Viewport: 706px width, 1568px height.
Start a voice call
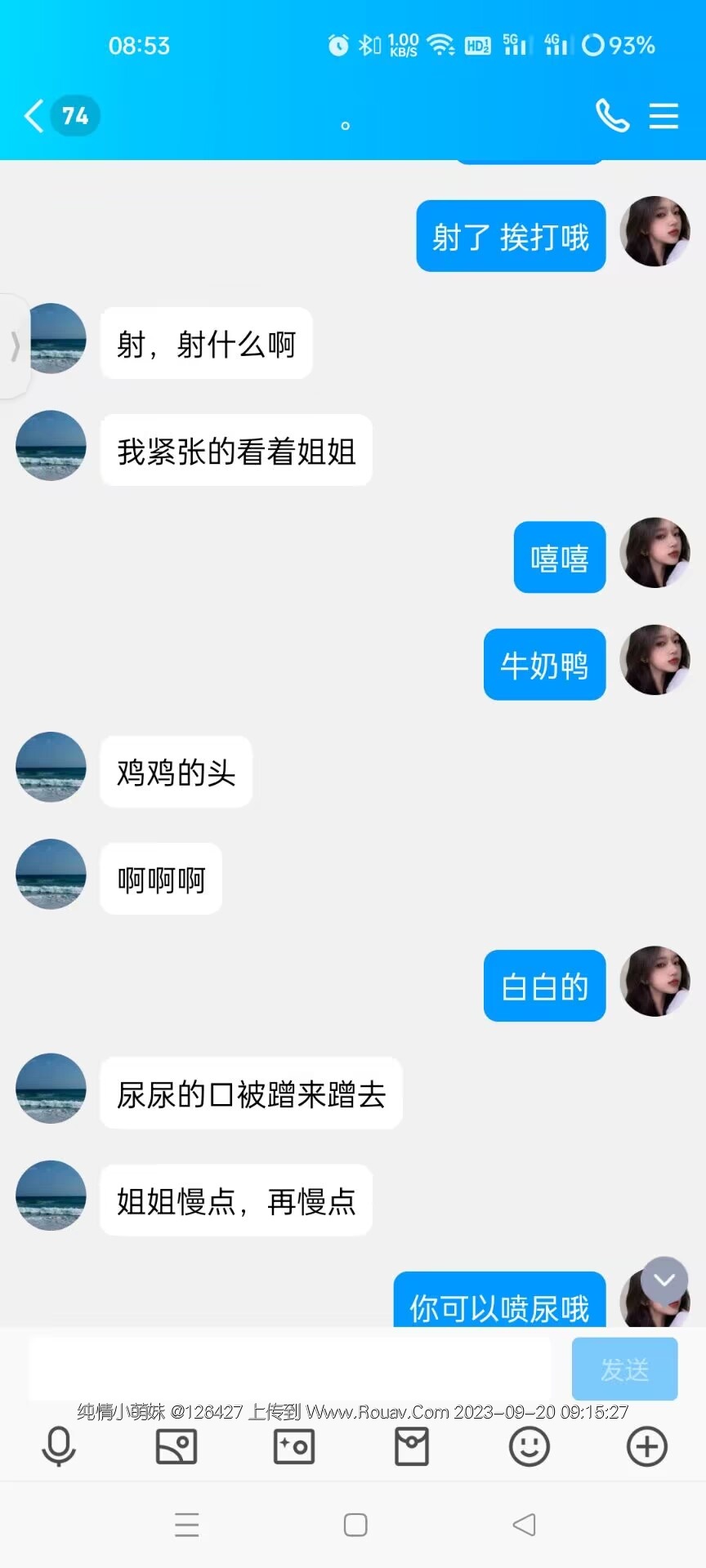tap(612, 116)
